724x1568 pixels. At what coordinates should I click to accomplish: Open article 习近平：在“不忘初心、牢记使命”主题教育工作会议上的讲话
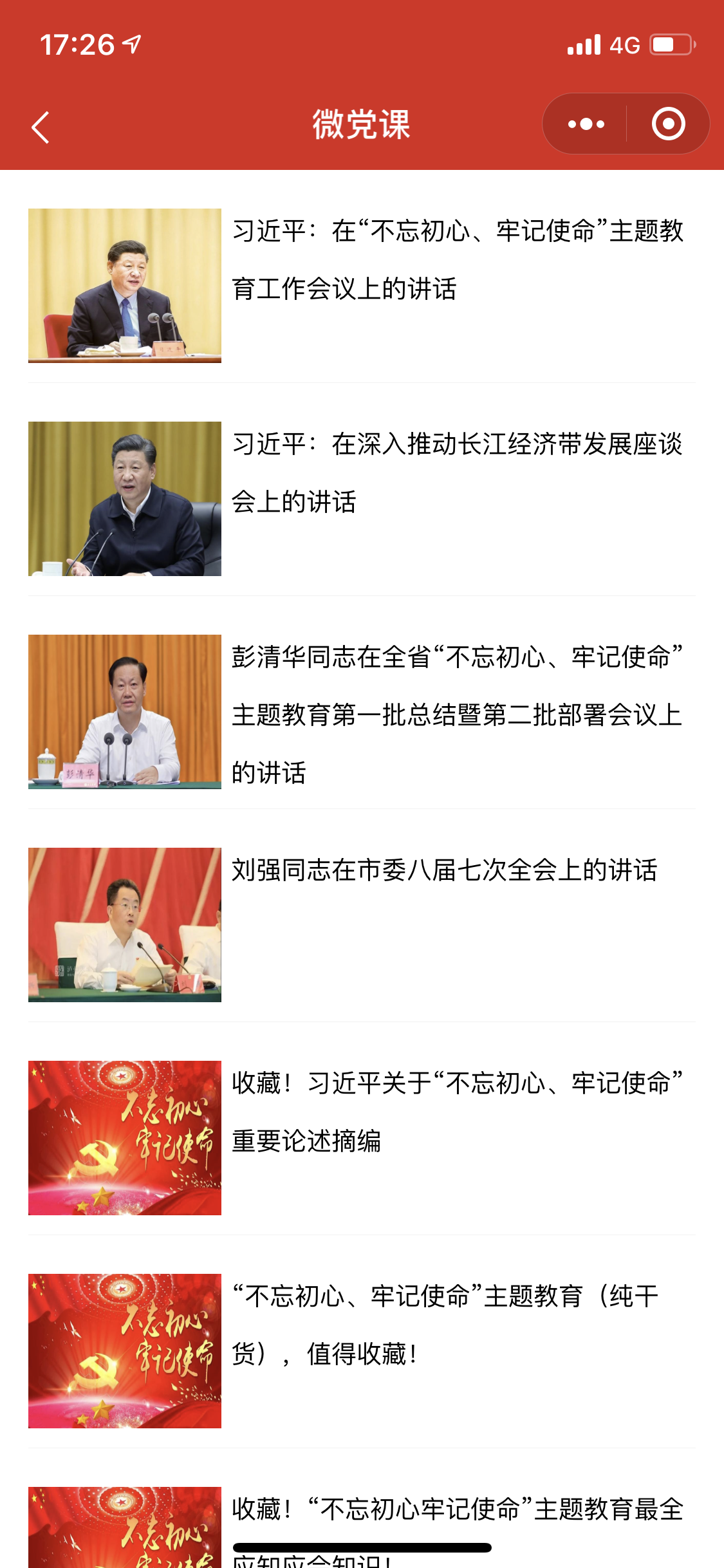coord(362,285)
